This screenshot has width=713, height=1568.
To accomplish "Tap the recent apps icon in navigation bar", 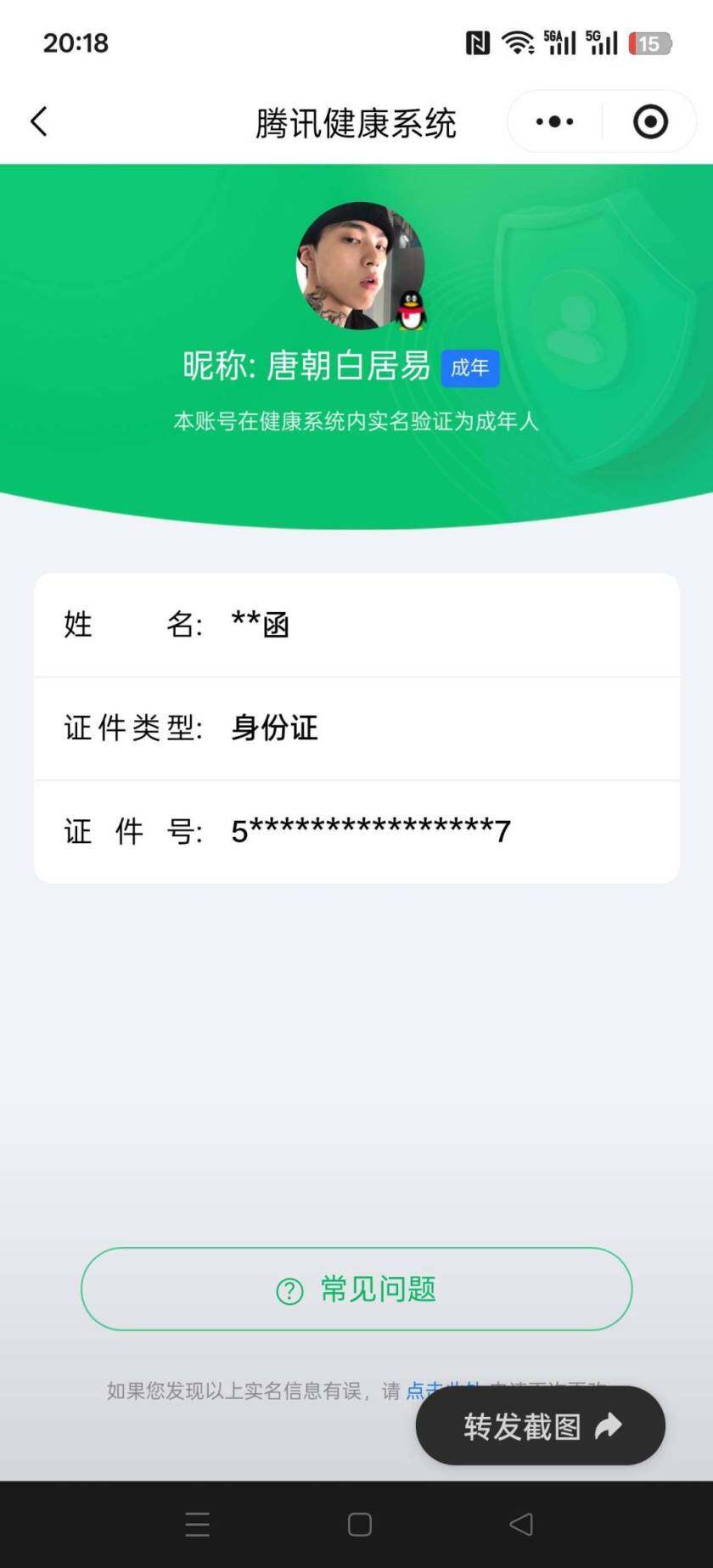I will pyautogui.click(x=197, y=1524).
